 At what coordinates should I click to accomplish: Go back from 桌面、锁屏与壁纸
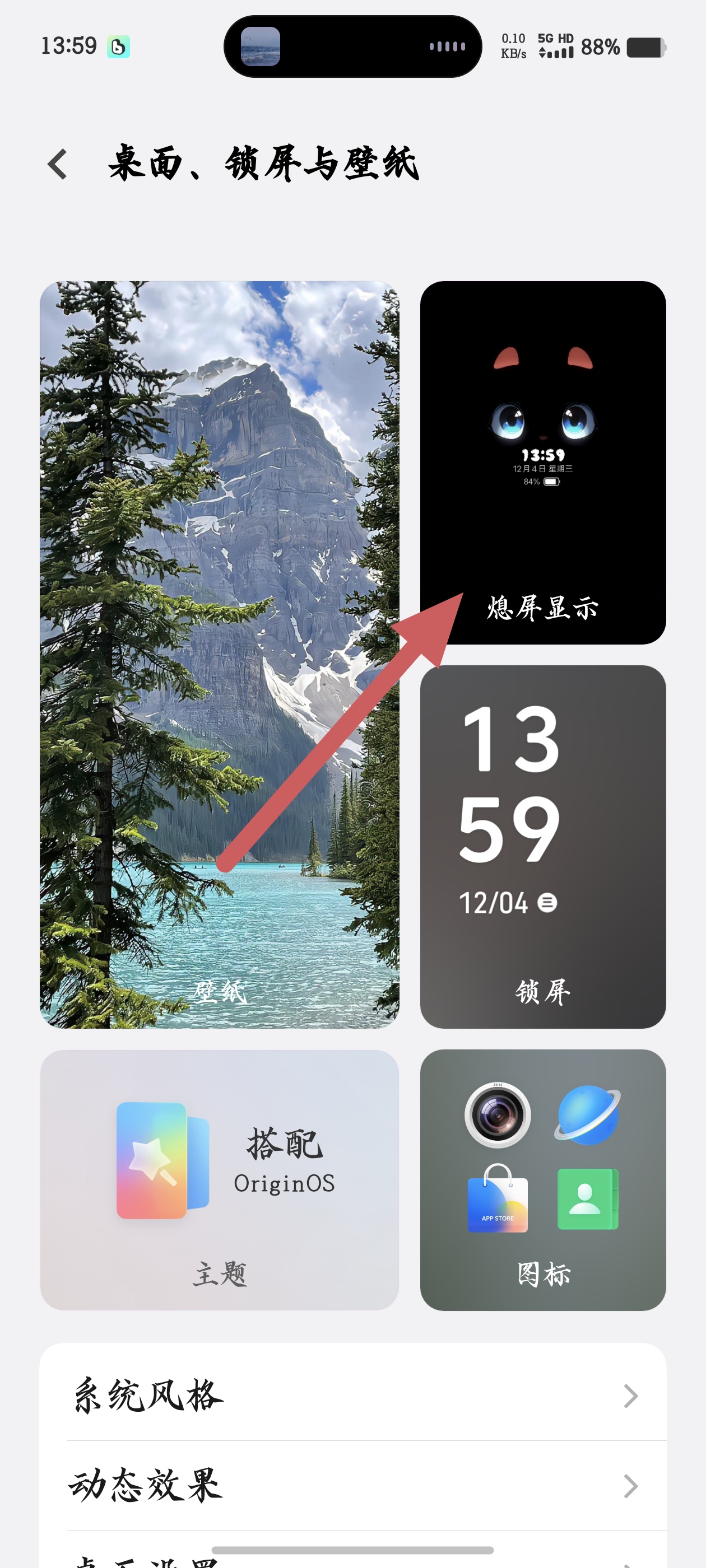[x=58, y=164]
